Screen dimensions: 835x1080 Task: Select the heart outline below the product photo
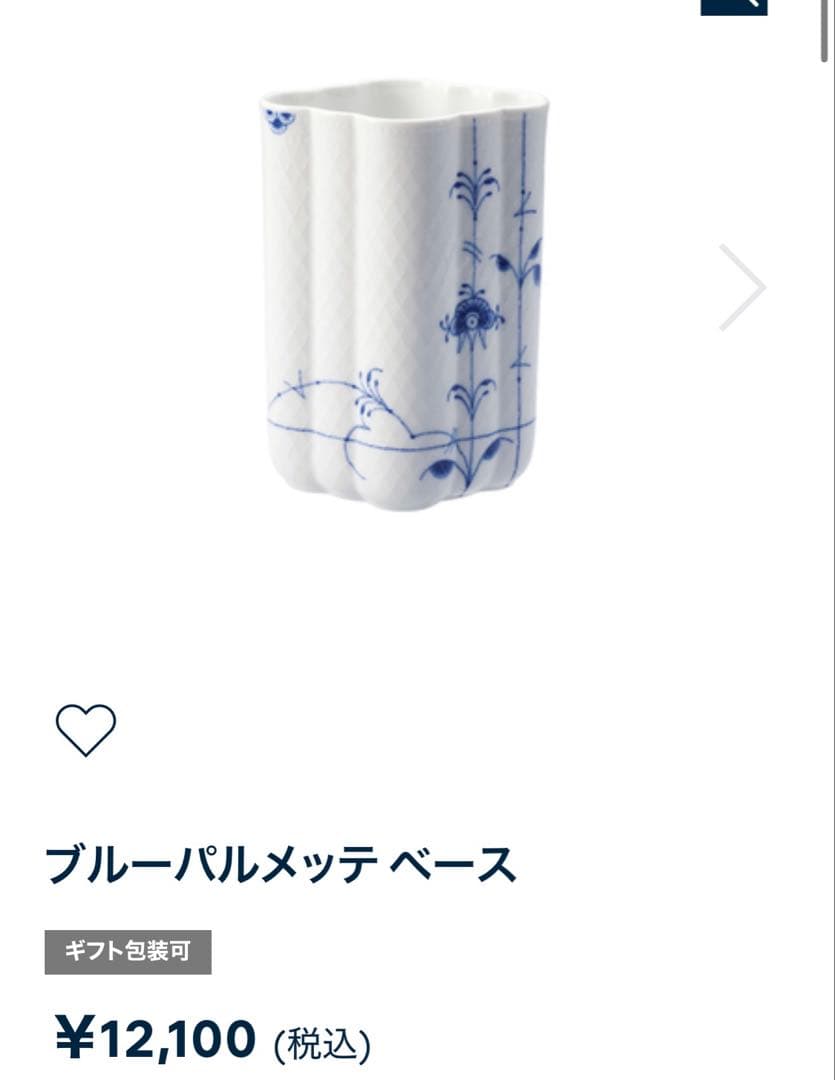click(x=85, y=732)
